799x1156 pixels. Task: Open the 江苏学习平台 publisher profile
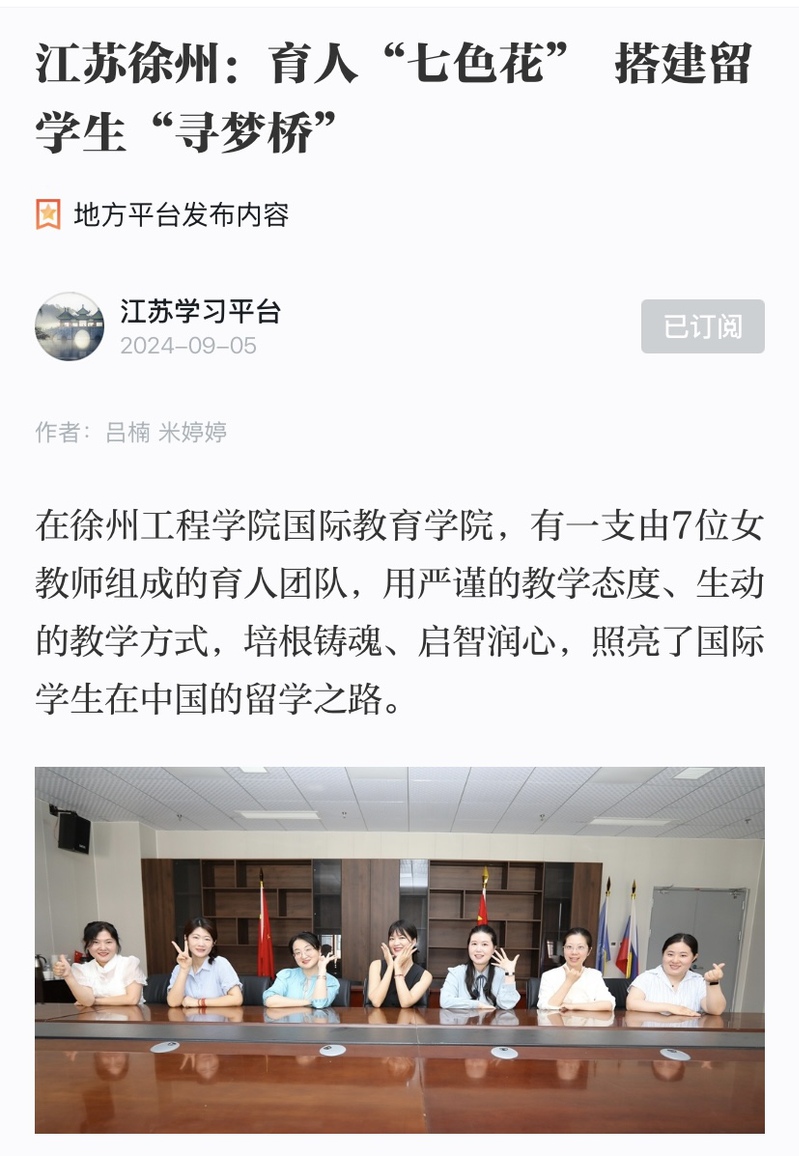tap(200, 311)
